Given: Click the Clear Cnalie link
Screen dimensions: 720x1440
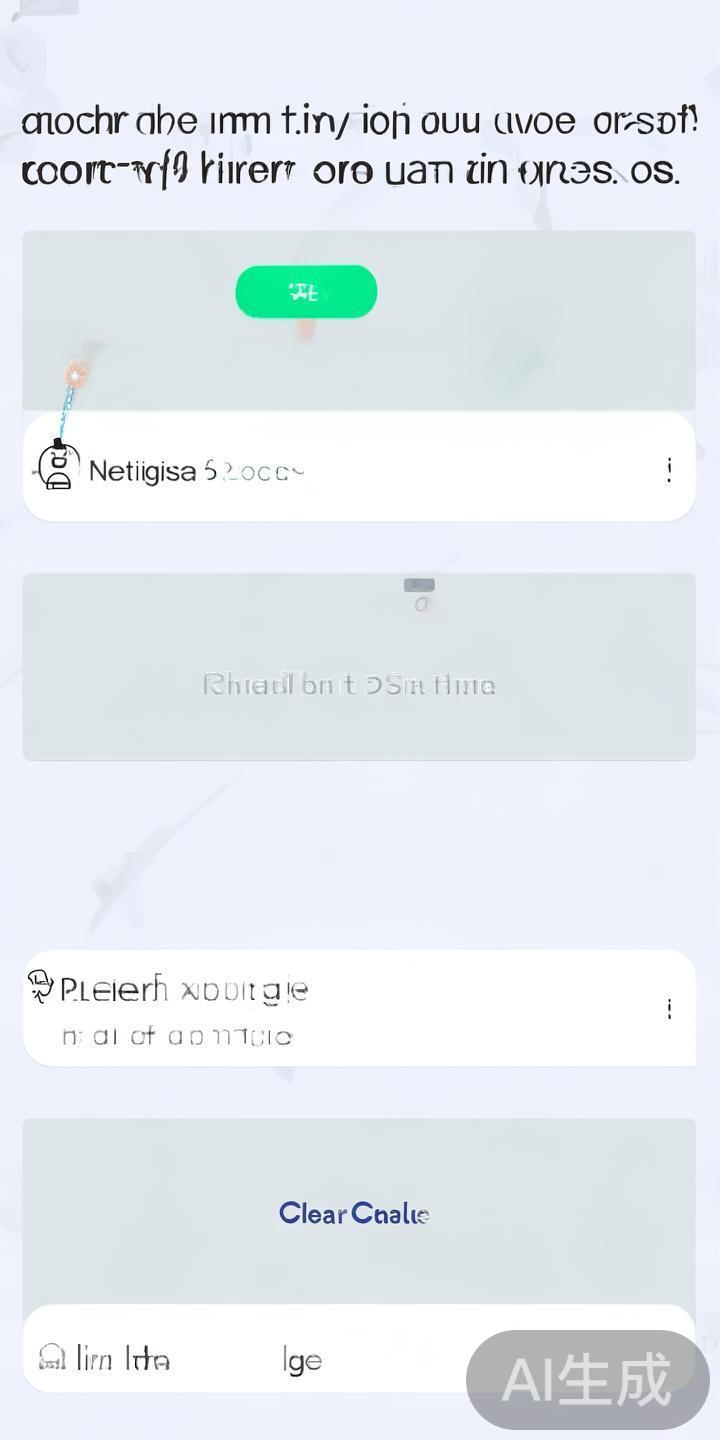Looking at the screenshot, I should [x=353, y=1214].
